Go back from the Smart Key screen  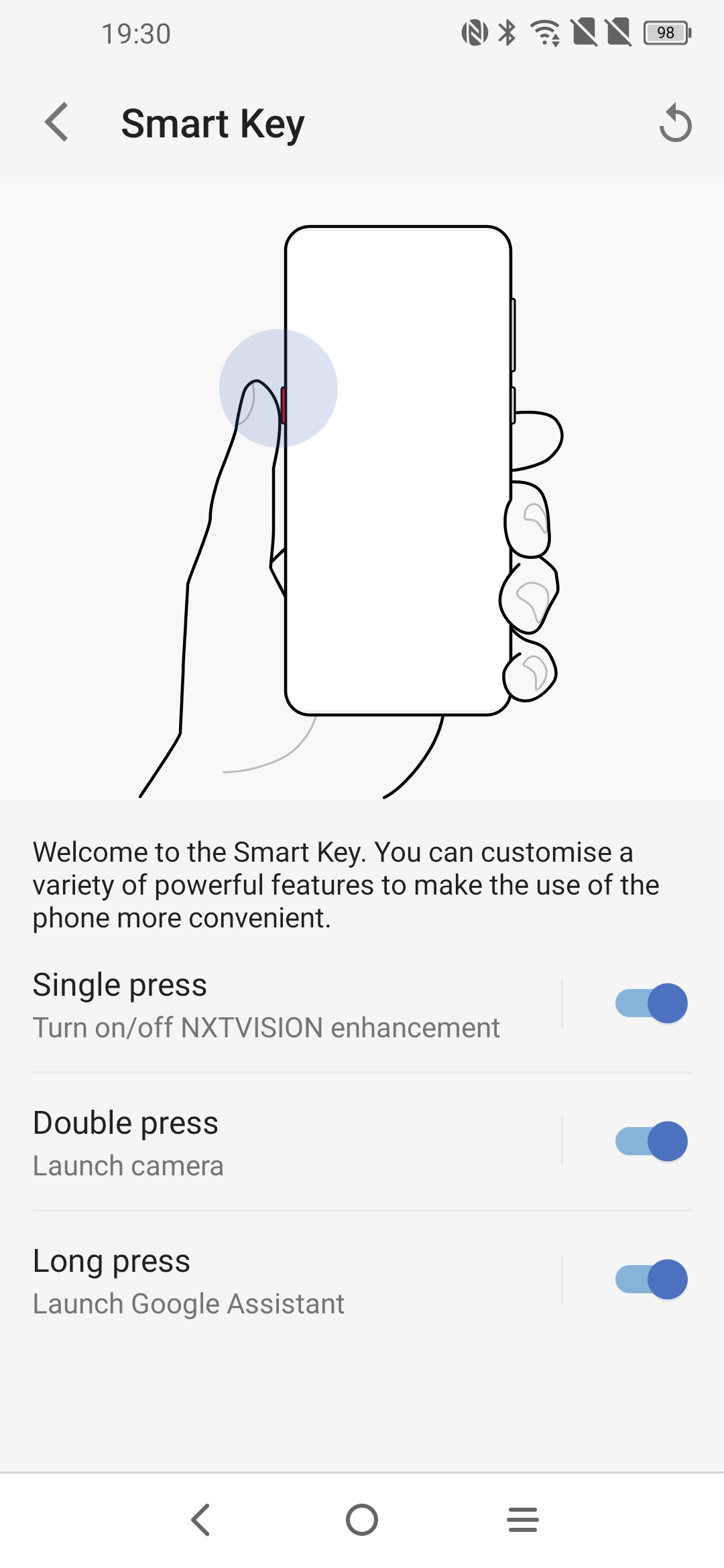(57, 123)
